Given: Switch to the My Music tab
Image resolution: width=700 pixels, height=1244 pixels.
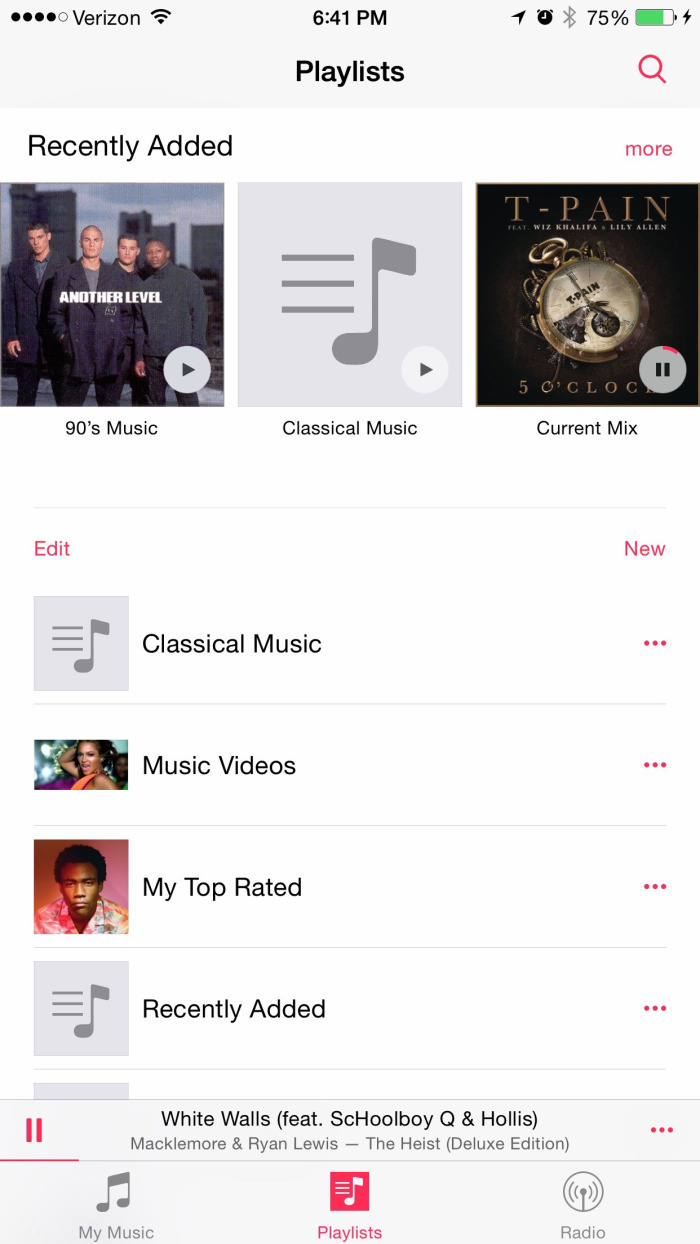Looking at the screenshot, I should coord(116,1204).
